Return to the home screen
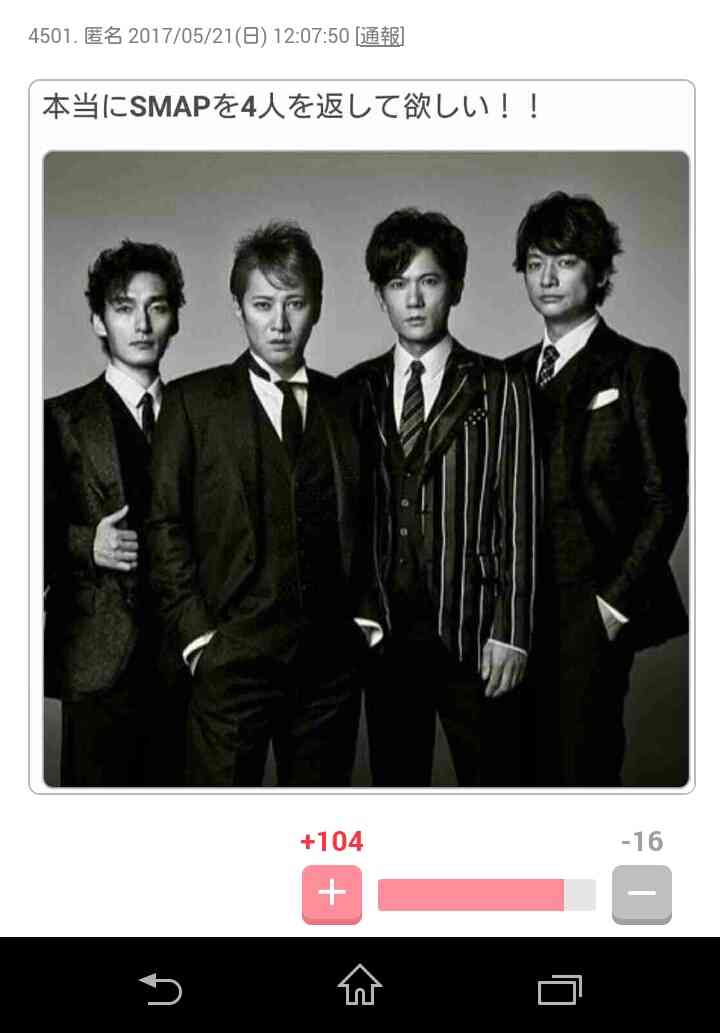This screenshot has width=720, height=1033. 360,987
